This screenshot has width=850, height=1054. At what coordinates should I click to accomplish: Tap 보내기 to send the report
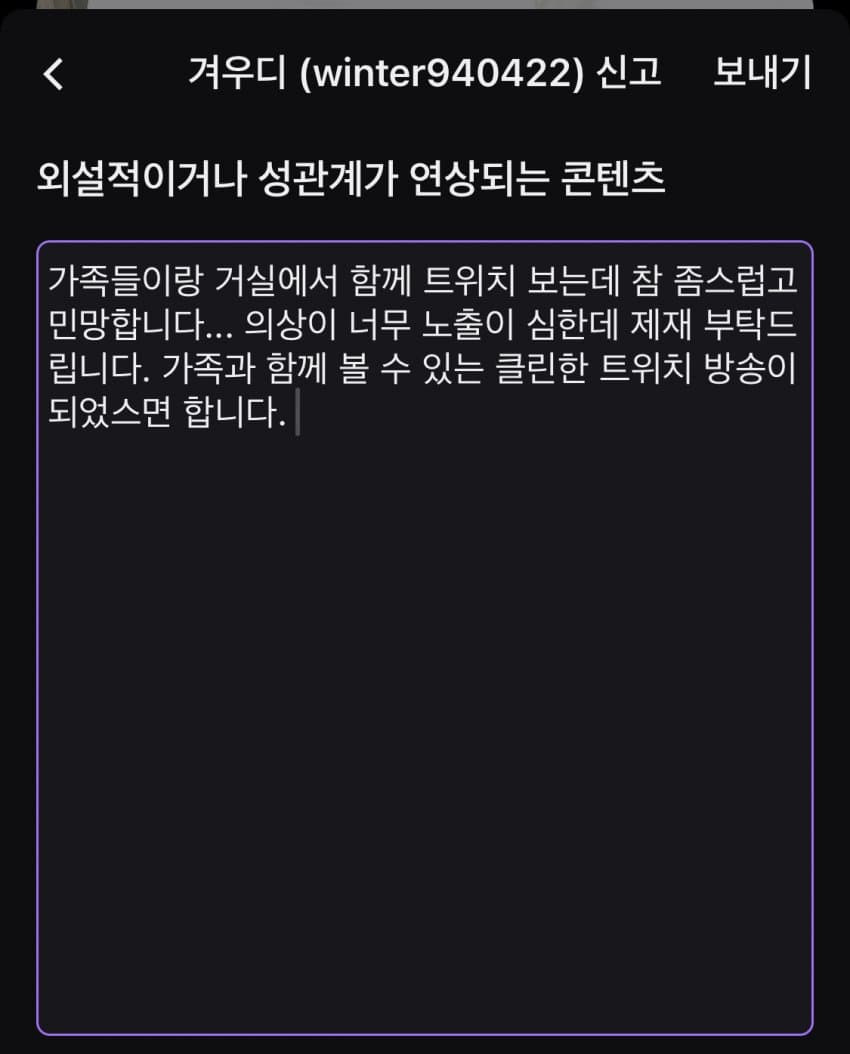pyautogui.click(x=762, y=73)
